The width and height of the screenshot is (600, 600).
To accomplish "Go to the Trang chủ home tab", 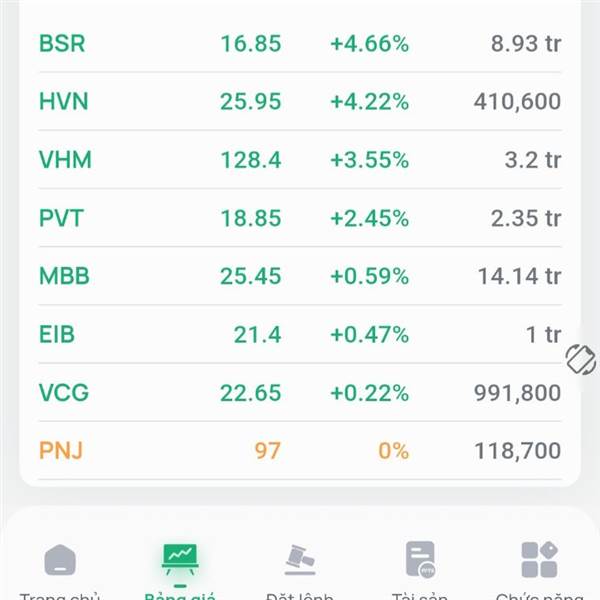I will [x=60, y=566].
